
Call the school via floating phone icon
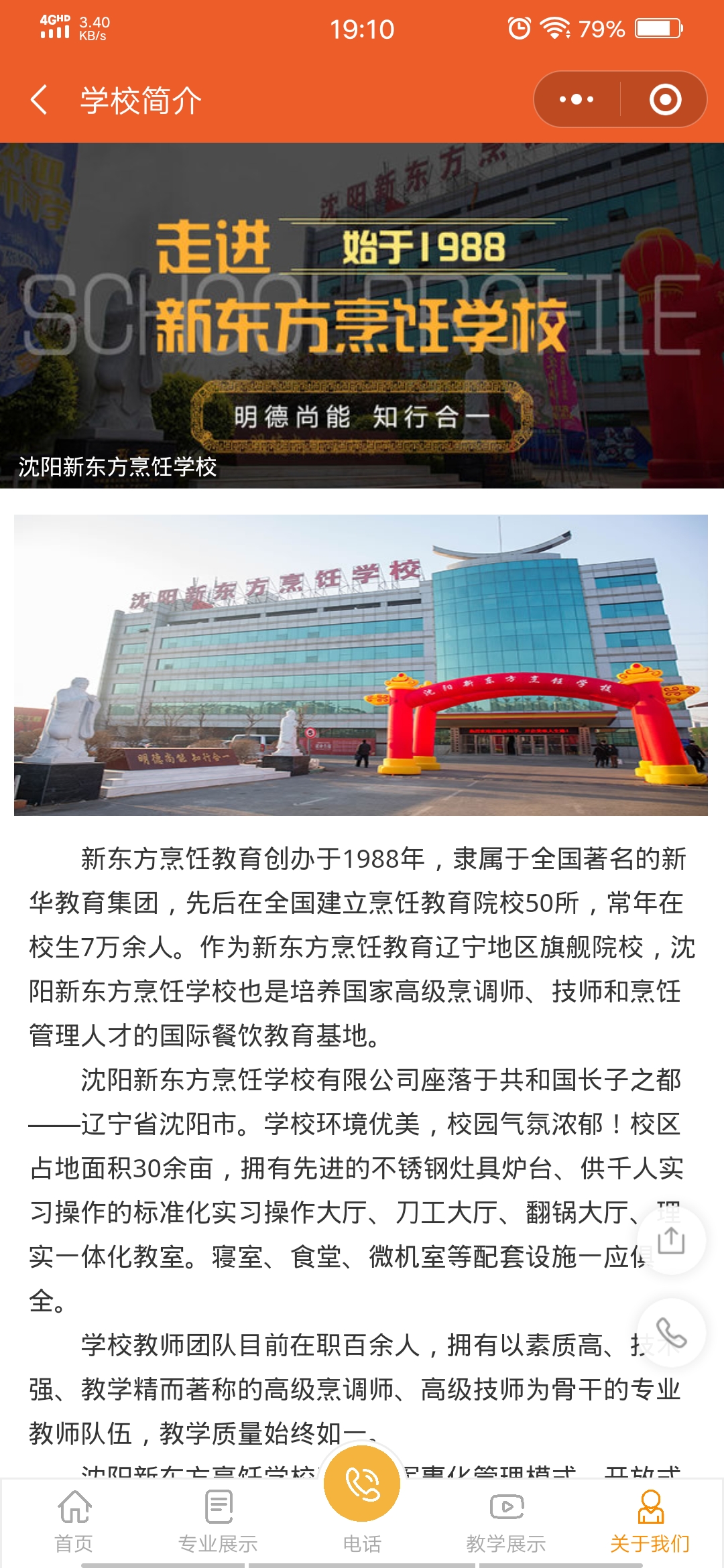(x=670, y=1333)
